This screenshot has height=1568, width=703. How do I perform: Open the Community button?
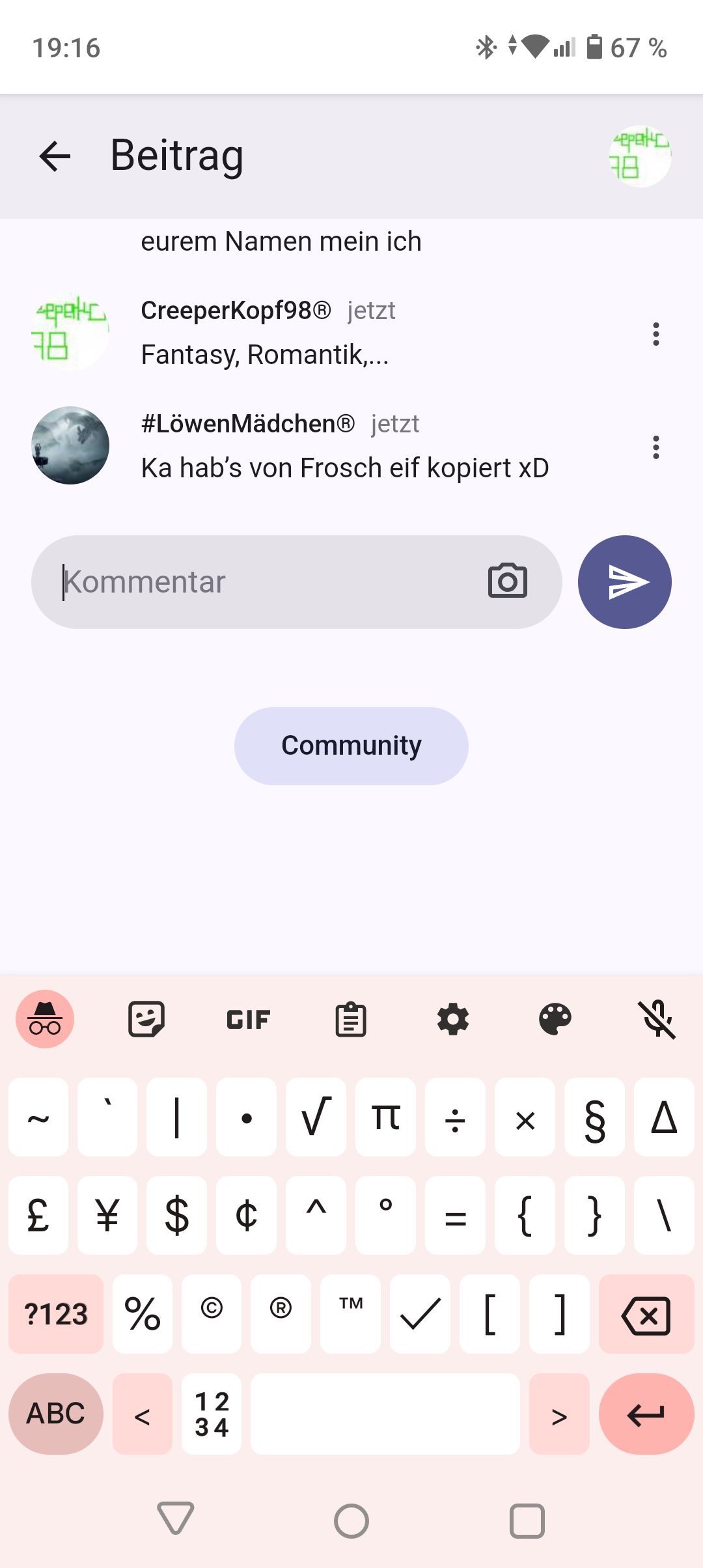click(351, 746)
